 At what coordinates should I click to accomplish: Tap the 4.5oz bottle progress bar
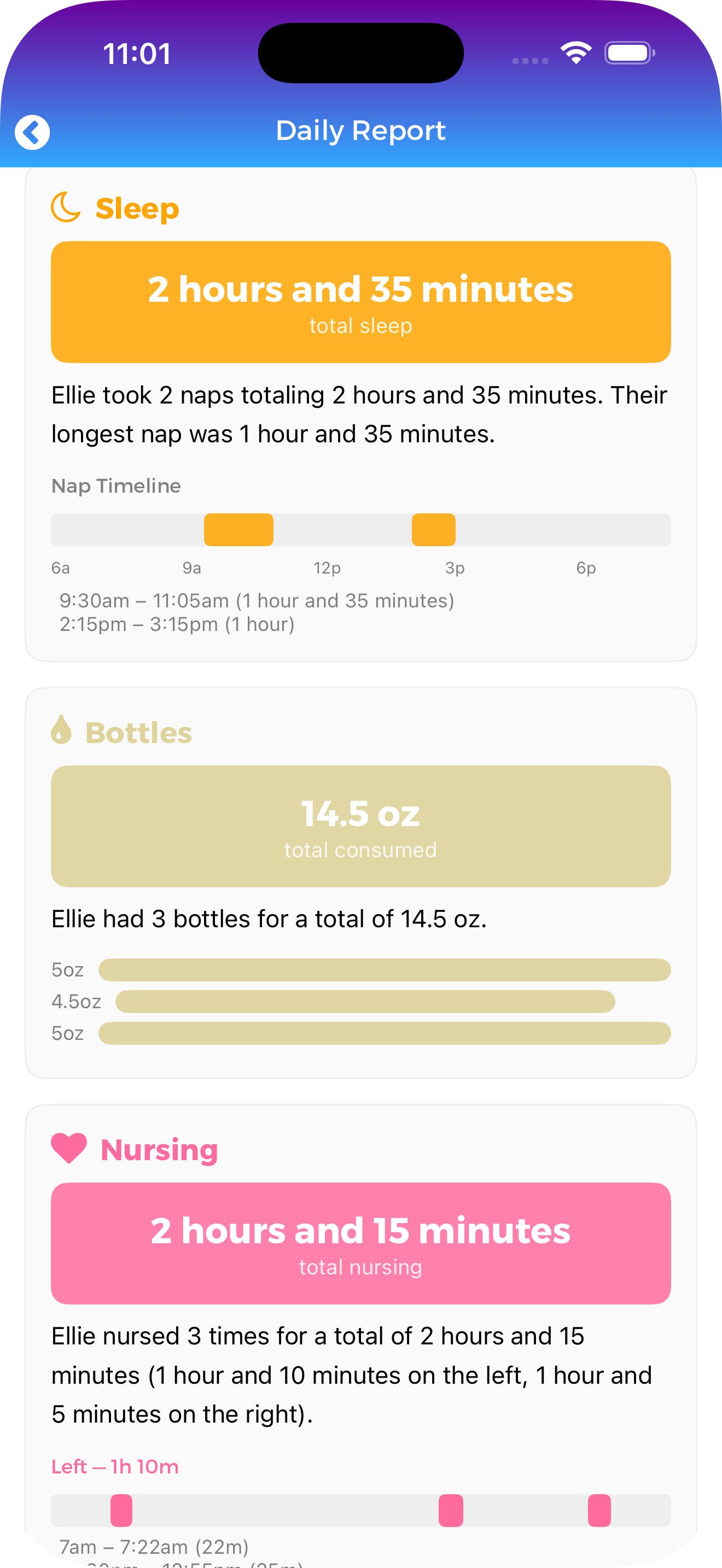(x=365, y=1001)
